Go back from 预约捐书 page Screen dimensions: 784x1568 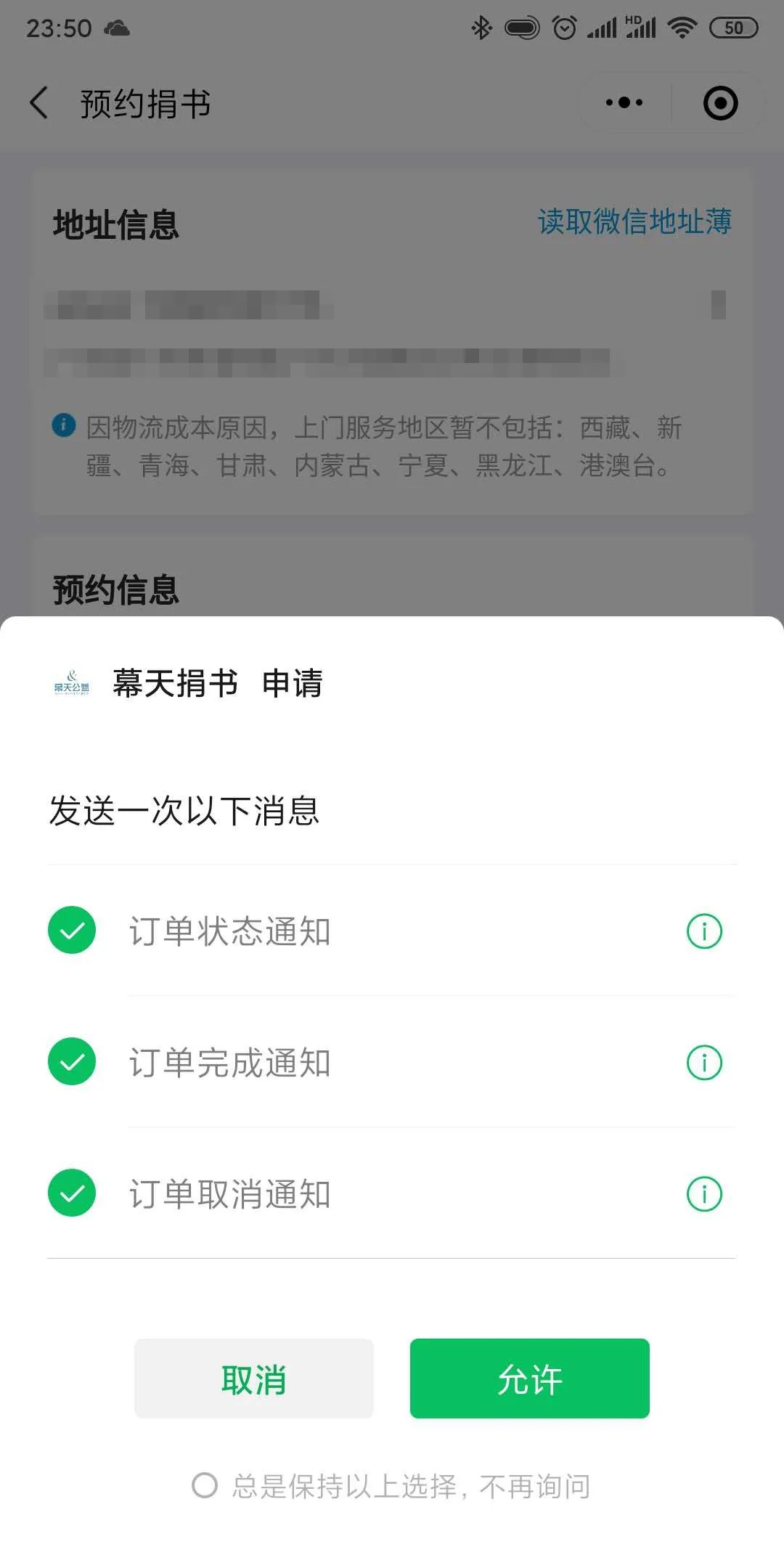[x=39, y=102]
